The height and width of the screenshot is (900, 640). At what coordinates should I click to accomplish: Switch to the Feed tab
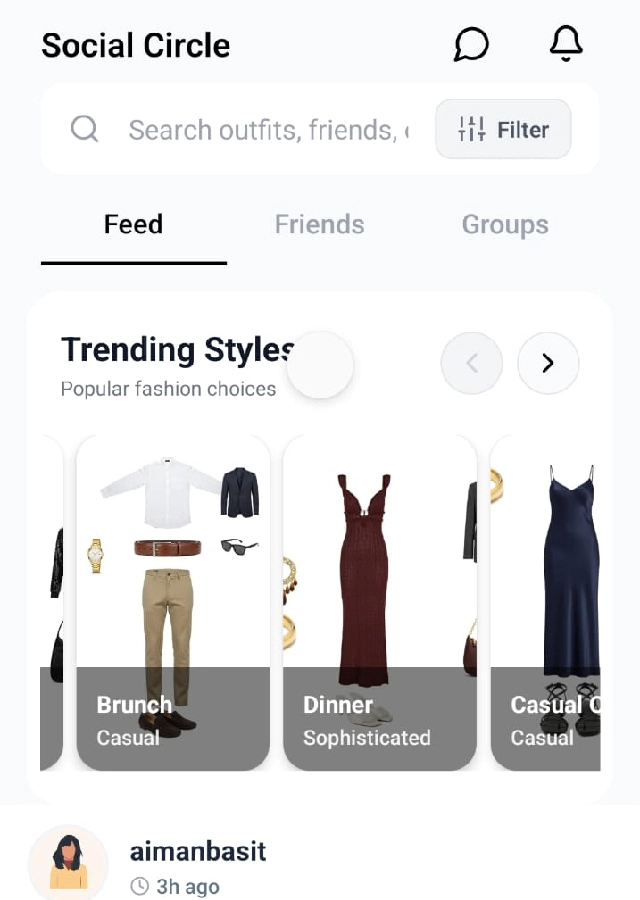pos(133,225)
